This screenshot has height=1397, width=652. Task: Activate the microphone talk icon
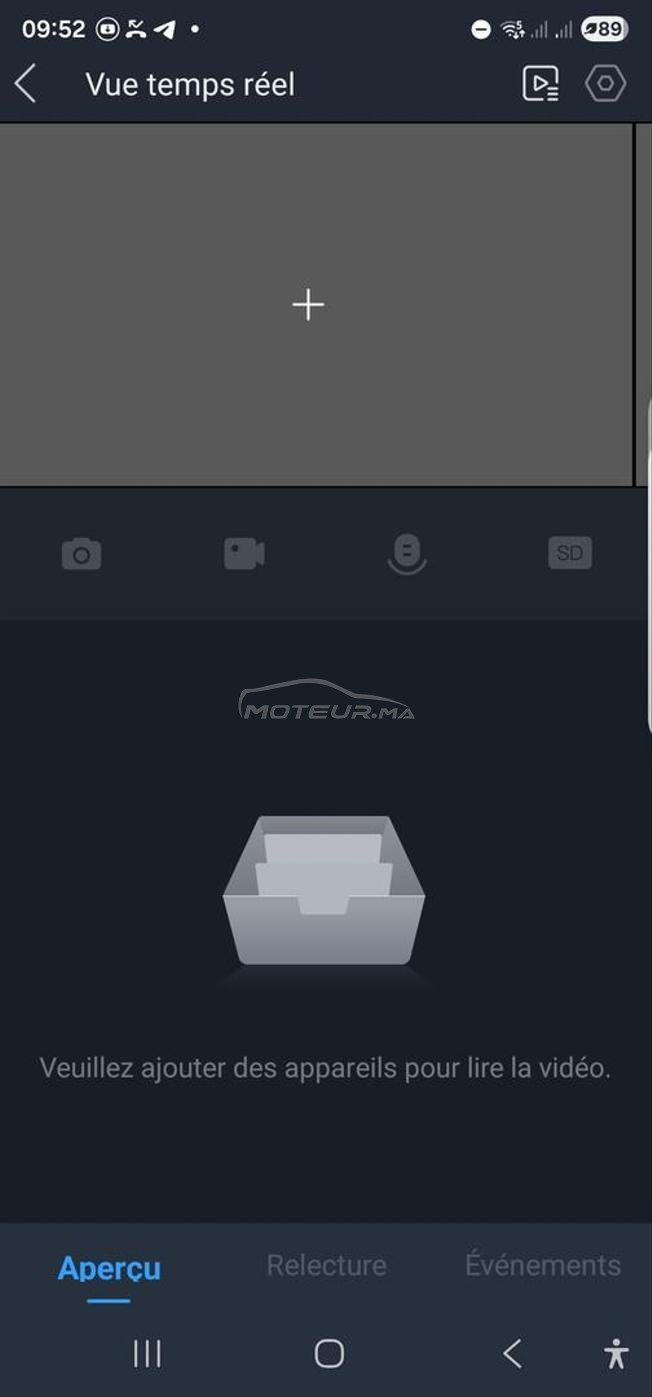pos(407,554)
